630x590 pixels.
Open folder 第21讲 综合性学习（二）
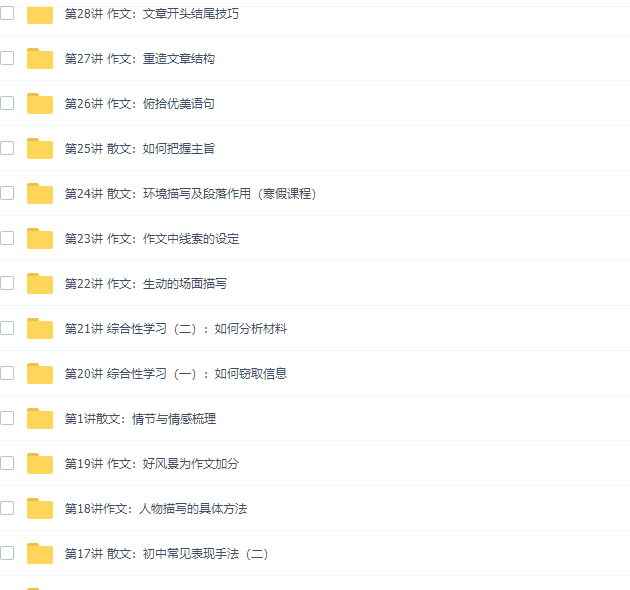(x=175, y=329)
